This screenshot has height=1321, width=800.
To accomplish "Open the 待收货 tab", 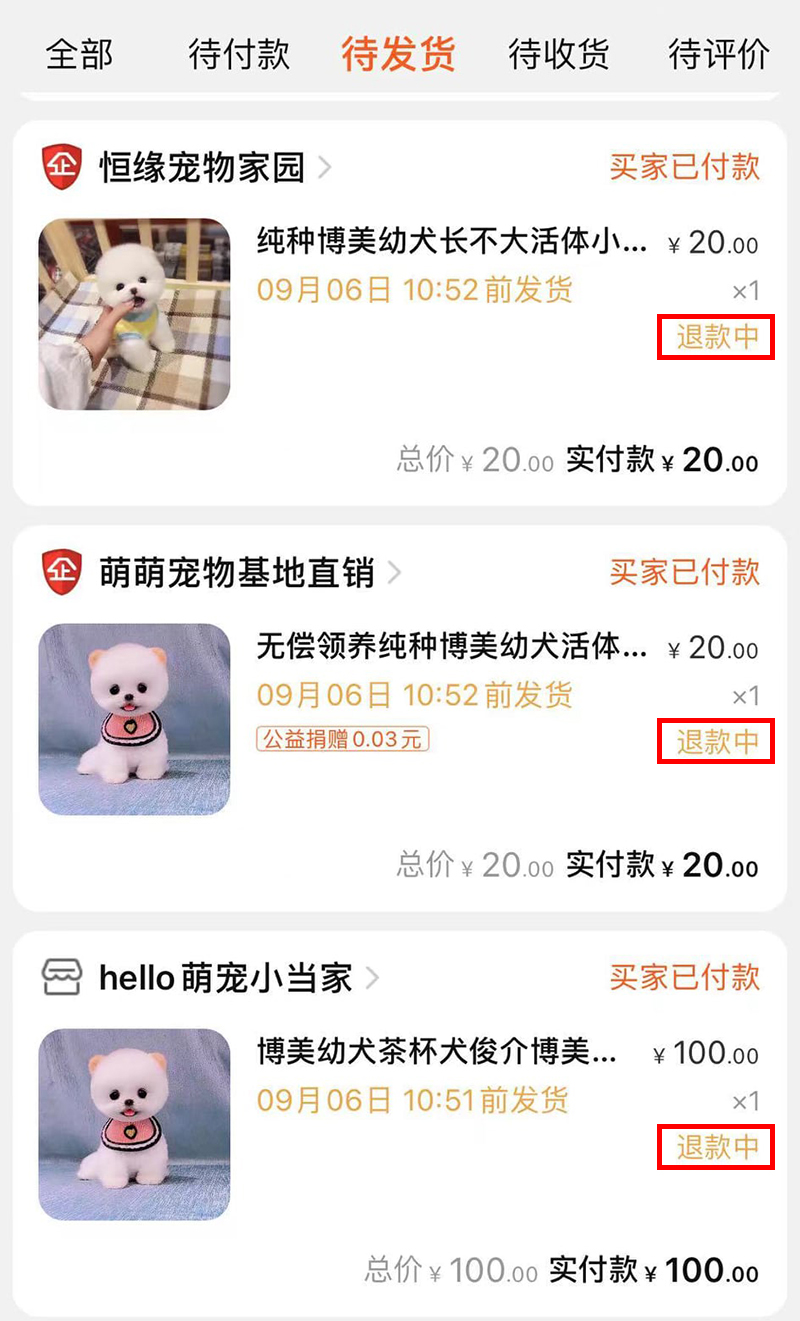I will click(x=558, y=53).
